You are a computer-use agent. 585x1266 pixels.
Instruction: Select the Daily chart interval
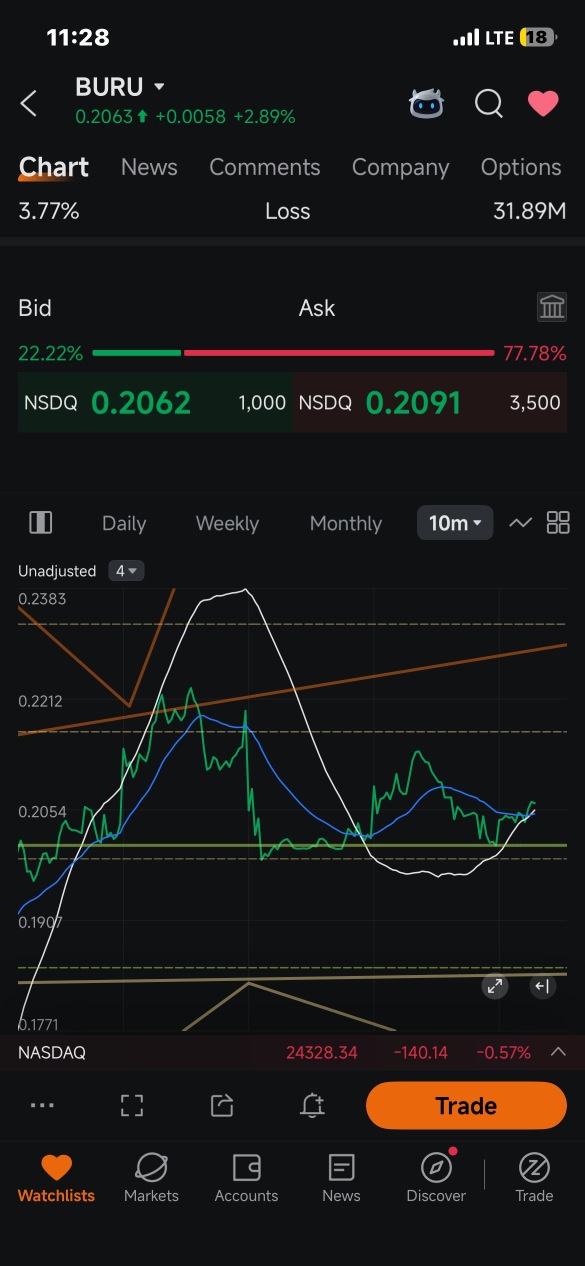coord(124,523)
